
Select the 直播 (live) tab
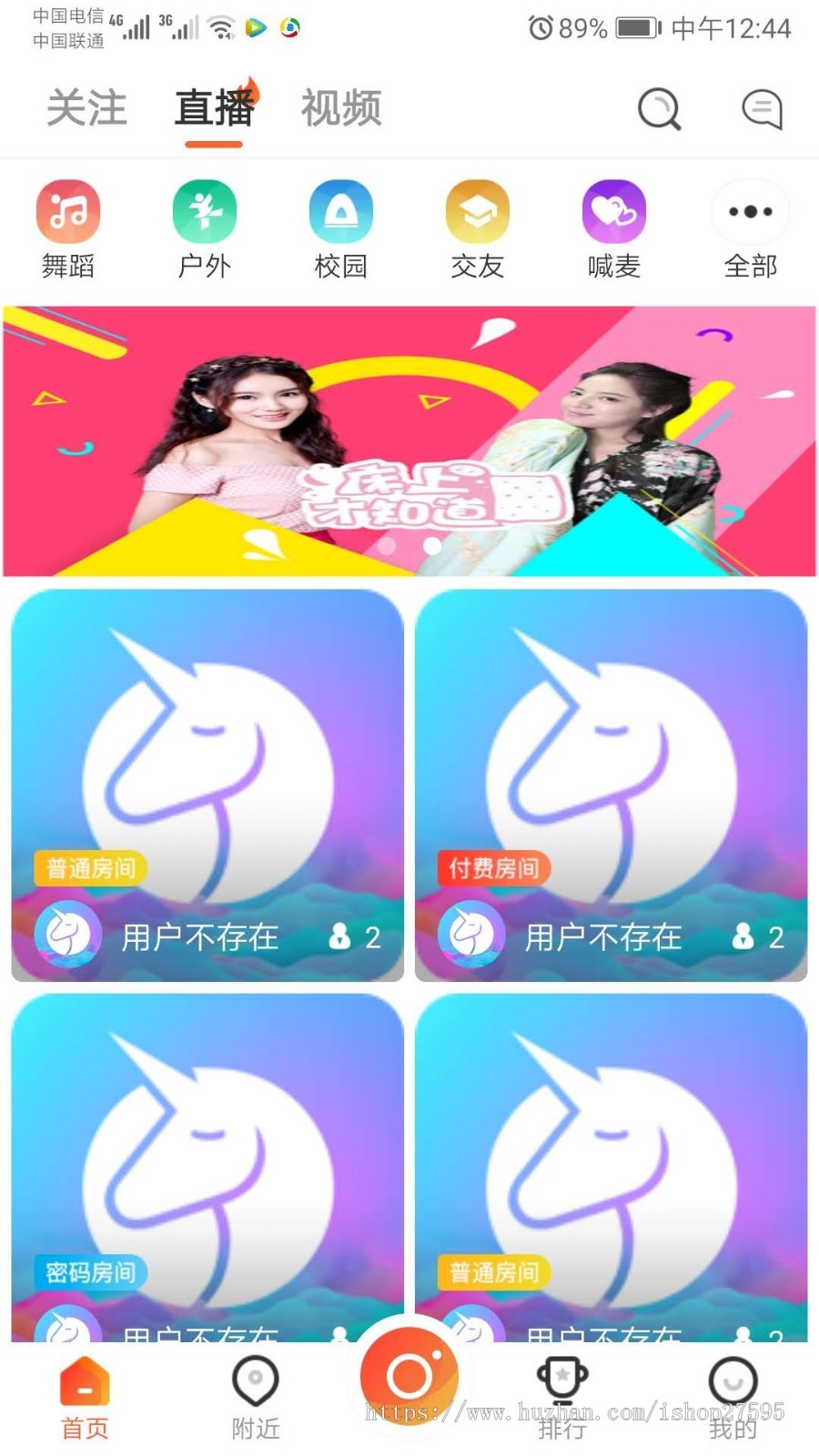214,107
